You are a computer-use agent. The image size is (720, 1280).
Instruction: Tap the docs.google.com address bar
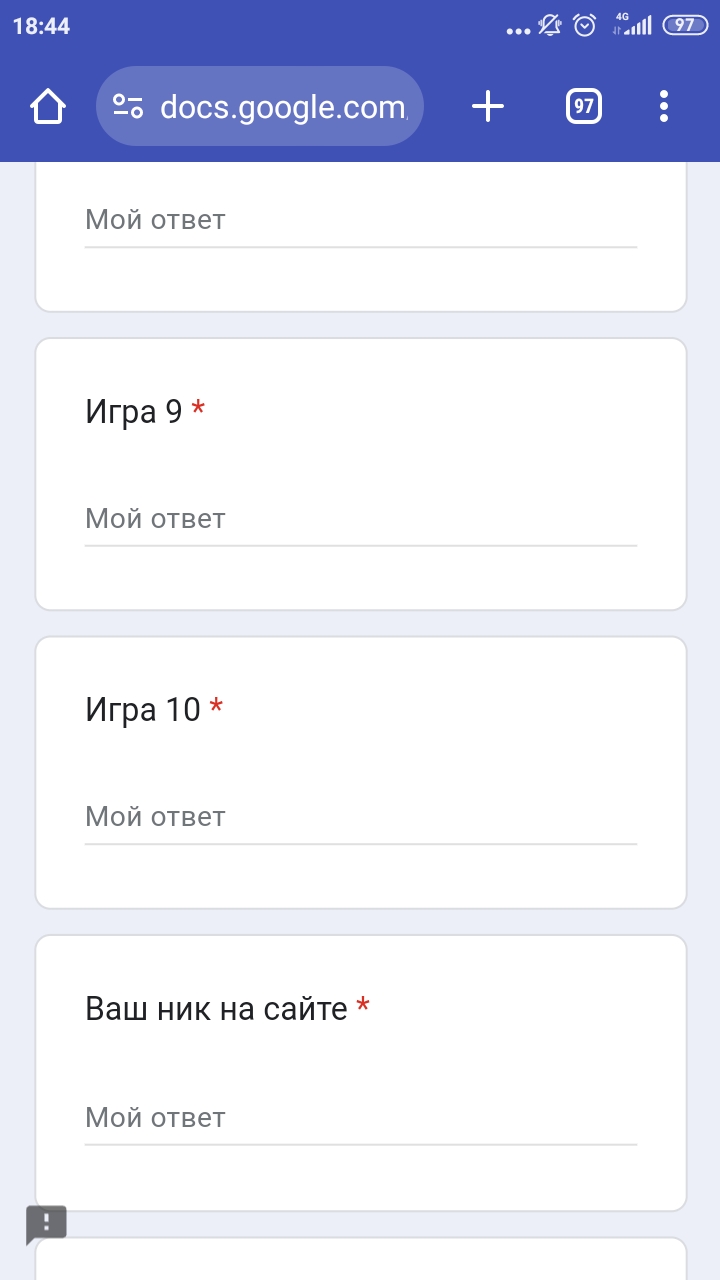click(x=260, y=106)
